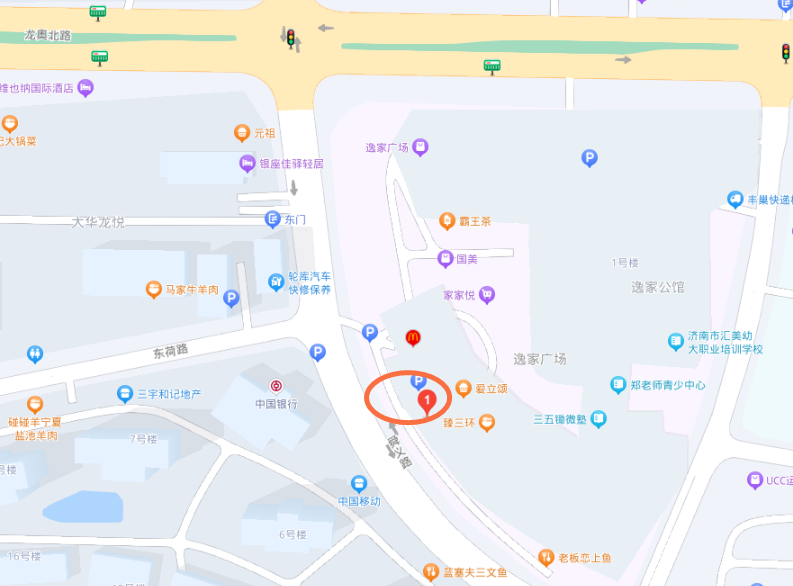Select the 三五锄微塾 marker
This screenshot has height=586, width=793.
[x=598, y=420]
